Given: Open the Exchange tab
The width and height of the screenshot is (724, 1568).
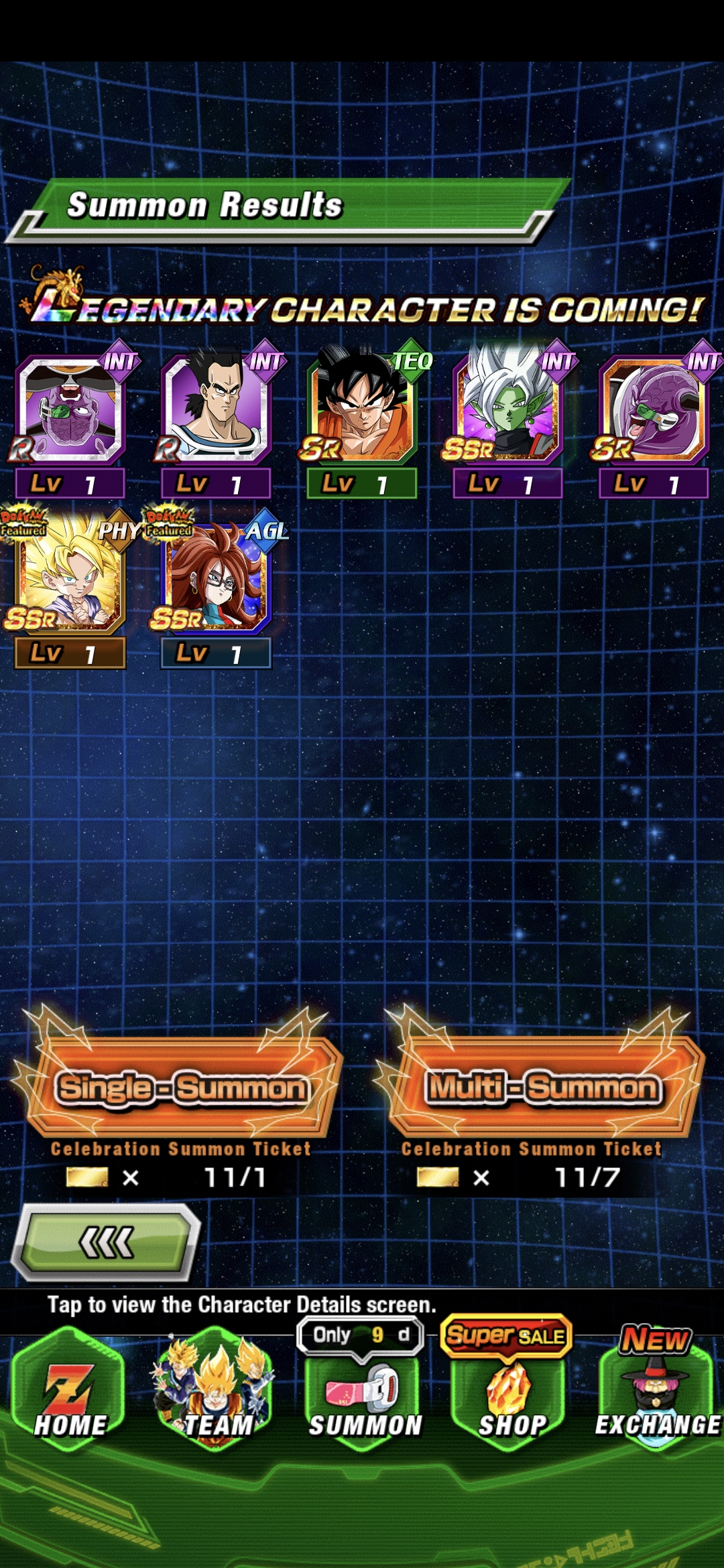Looking at the screenshot, I should [x=657, y=1395].
